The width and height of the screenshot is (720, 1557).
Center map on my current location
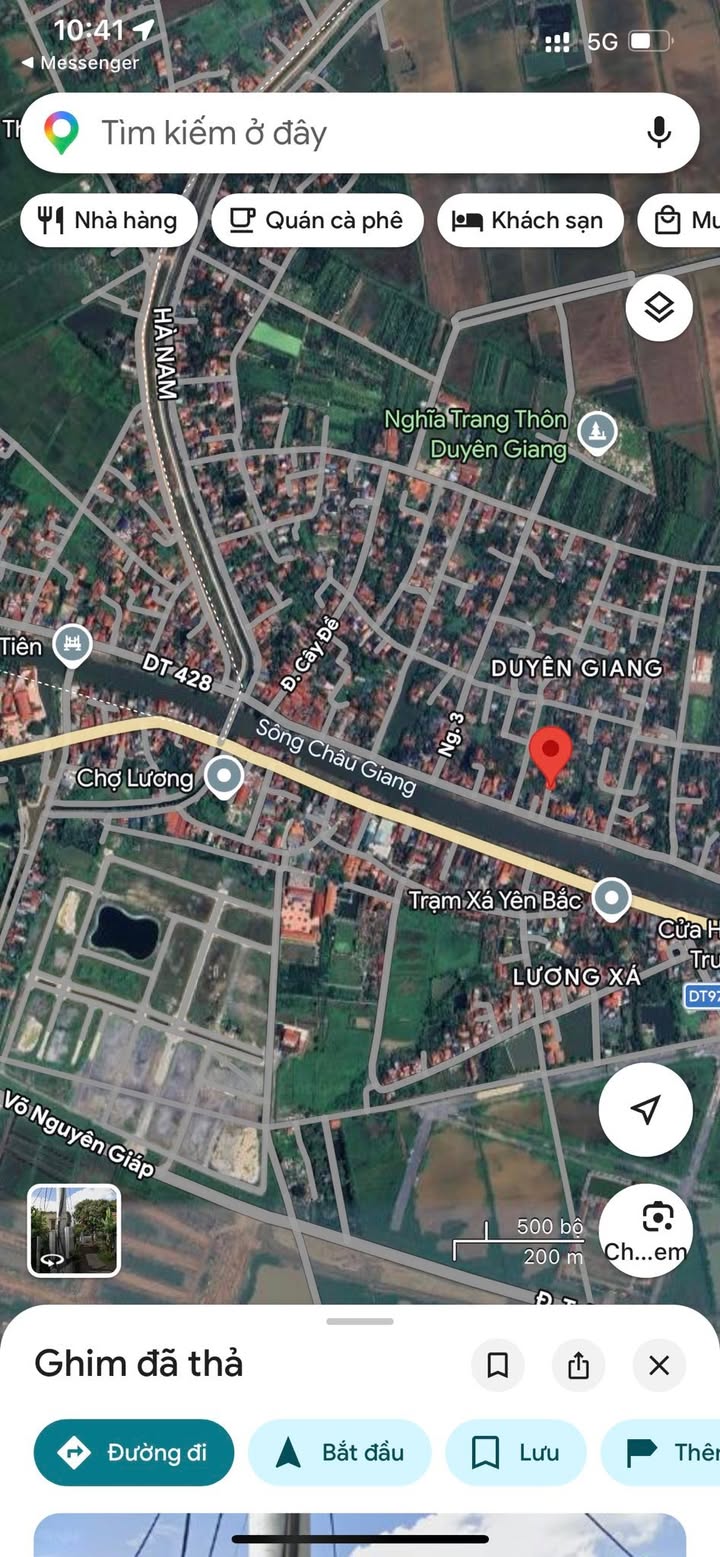[646, 1109]
